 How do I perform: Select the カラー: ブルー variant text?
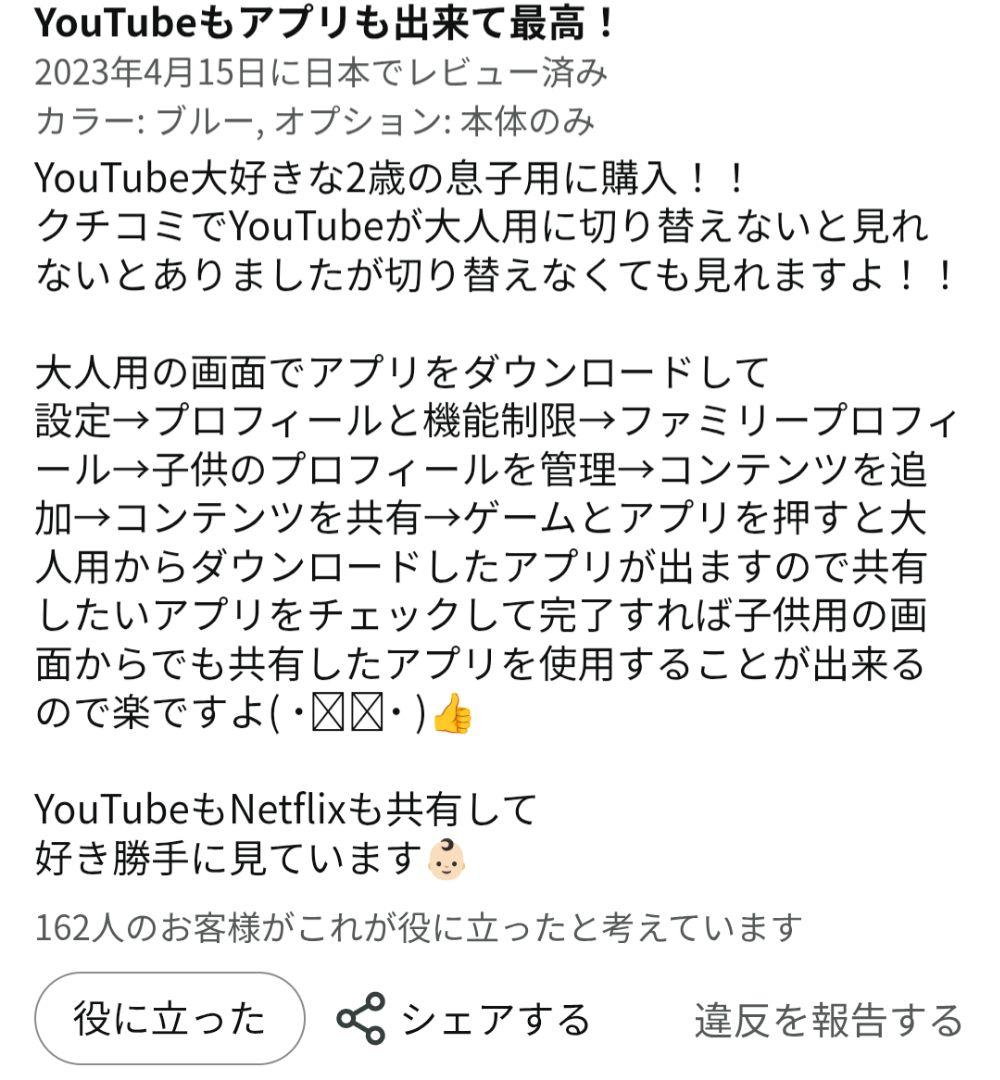pyautogui.click(x=135, y=118)
